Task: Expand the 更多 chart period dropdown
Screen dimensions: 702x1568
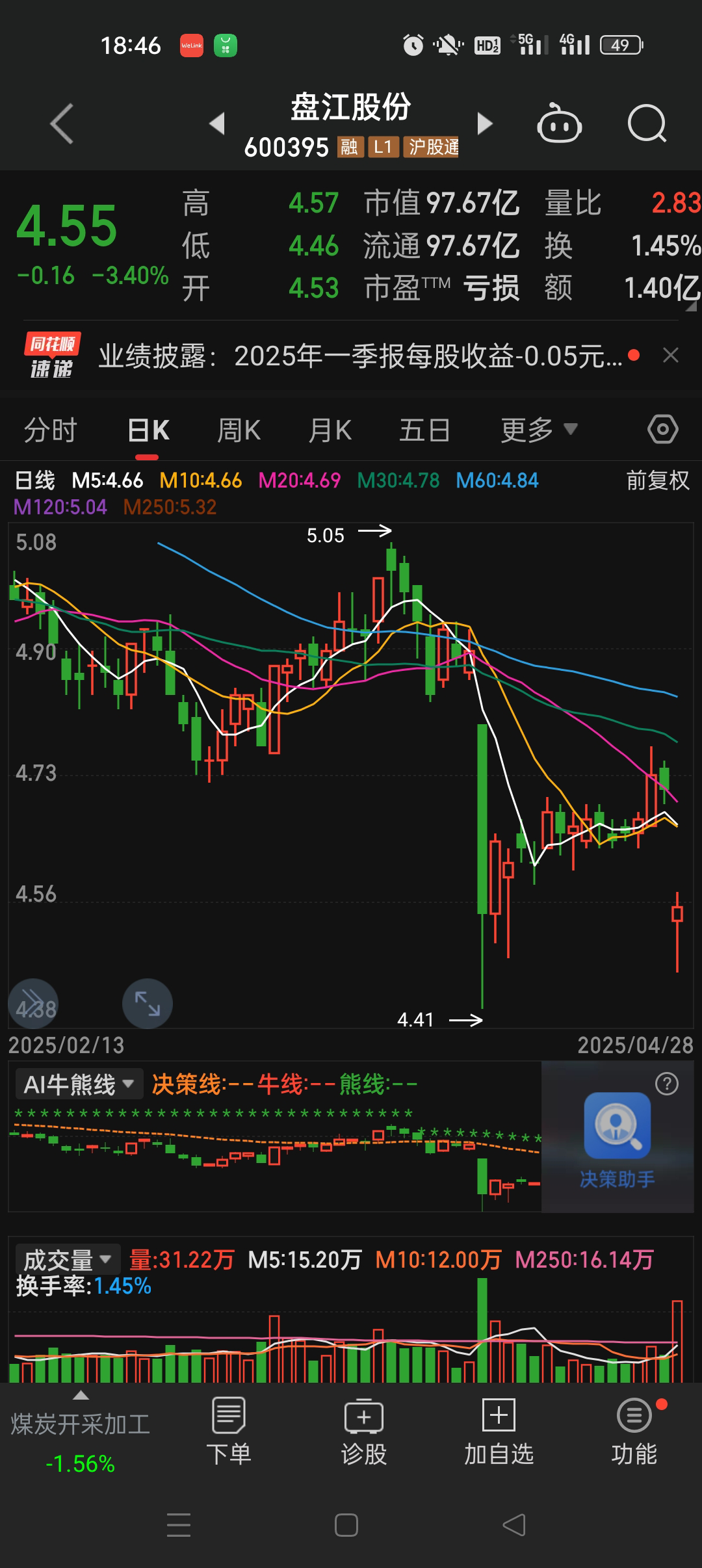Action: pos(538,430)
